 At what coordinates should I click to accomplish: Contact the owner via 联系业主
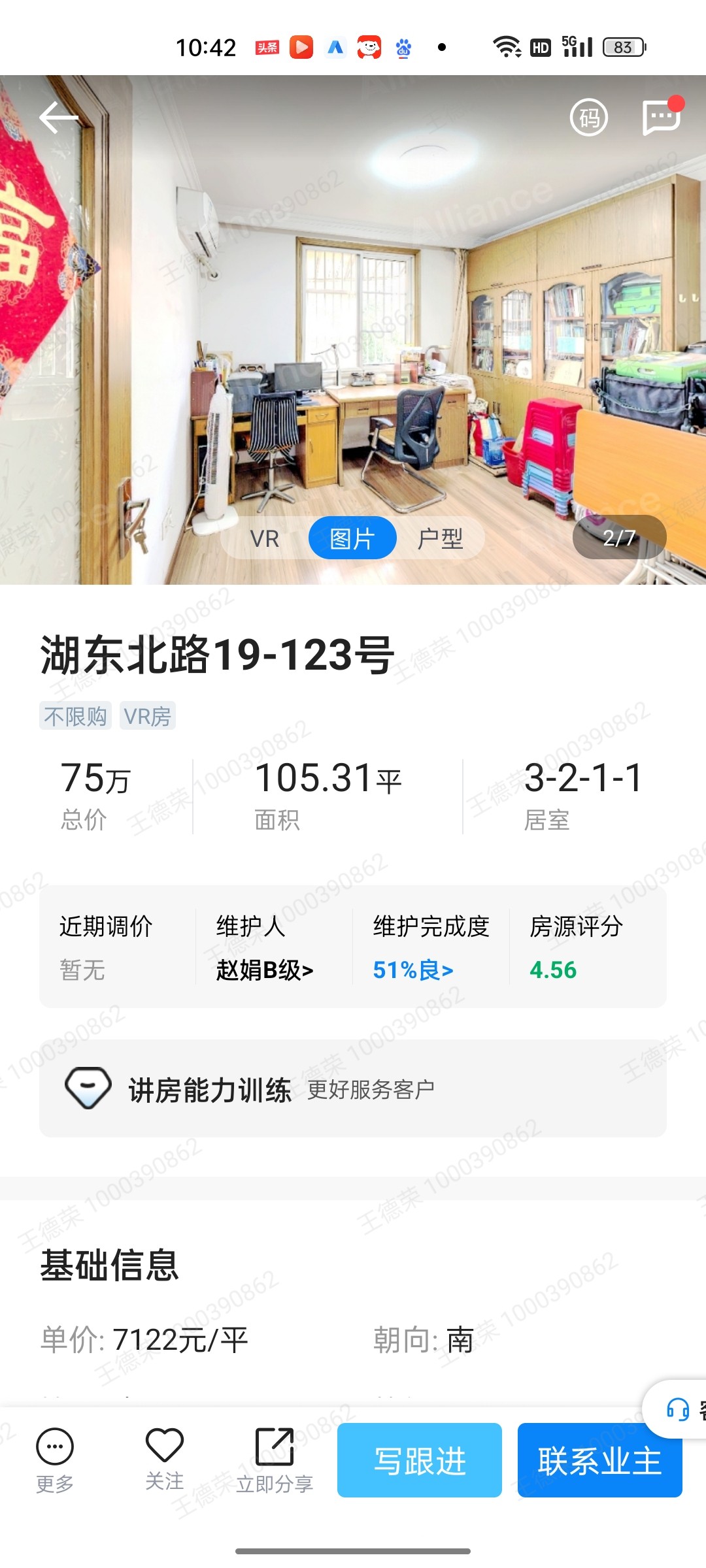click(599, 1460)
